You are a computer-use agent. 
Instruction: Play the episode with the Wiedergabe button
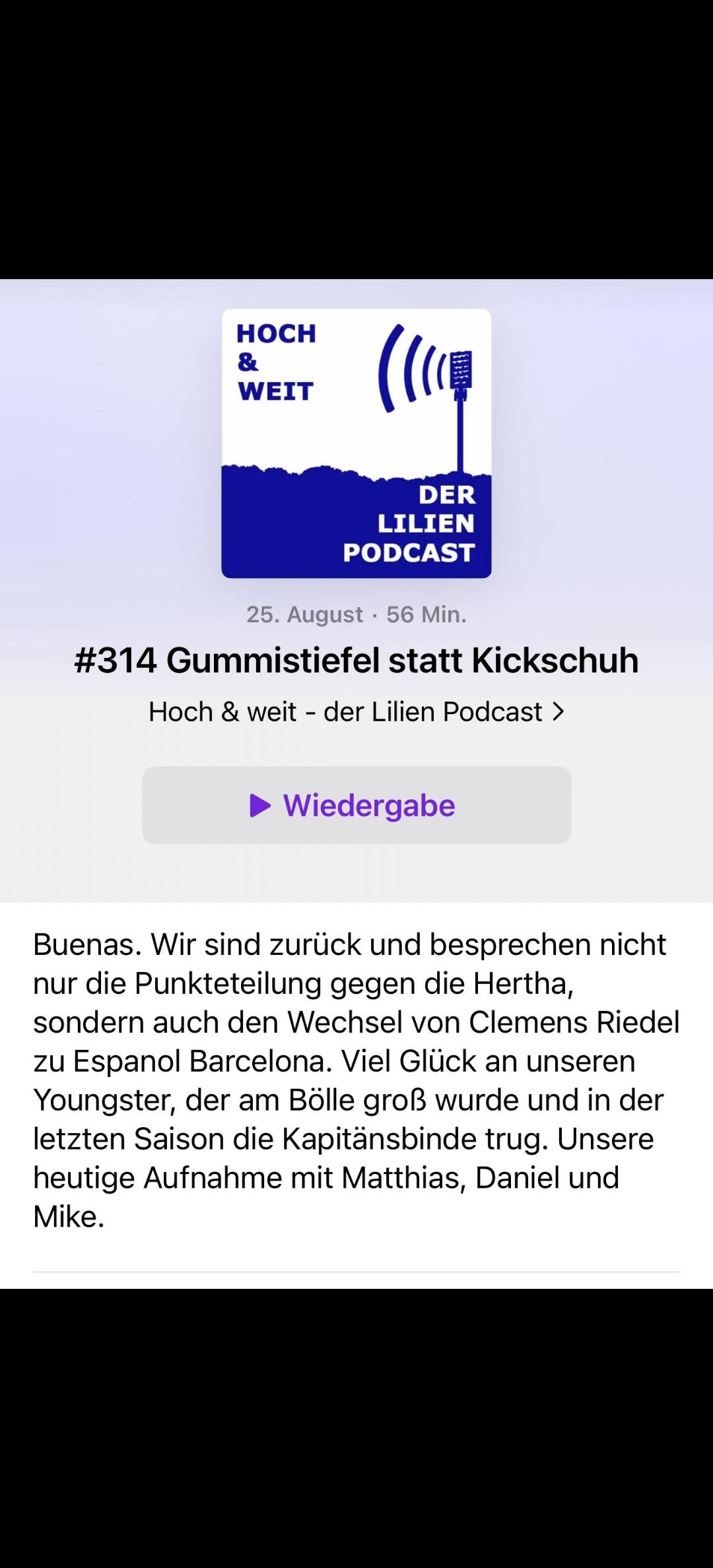point(356,805)
